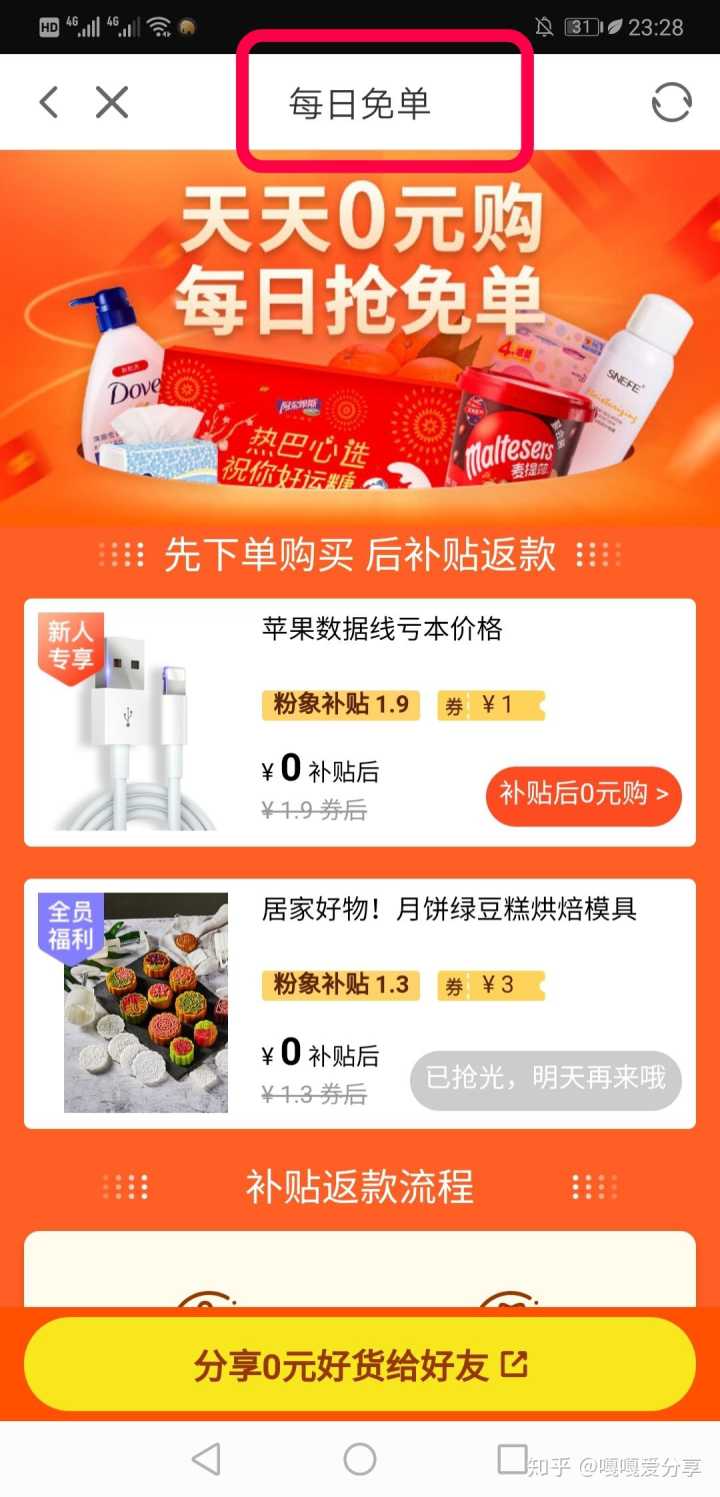Close the 每日免单 page

[x=112, y=102]
